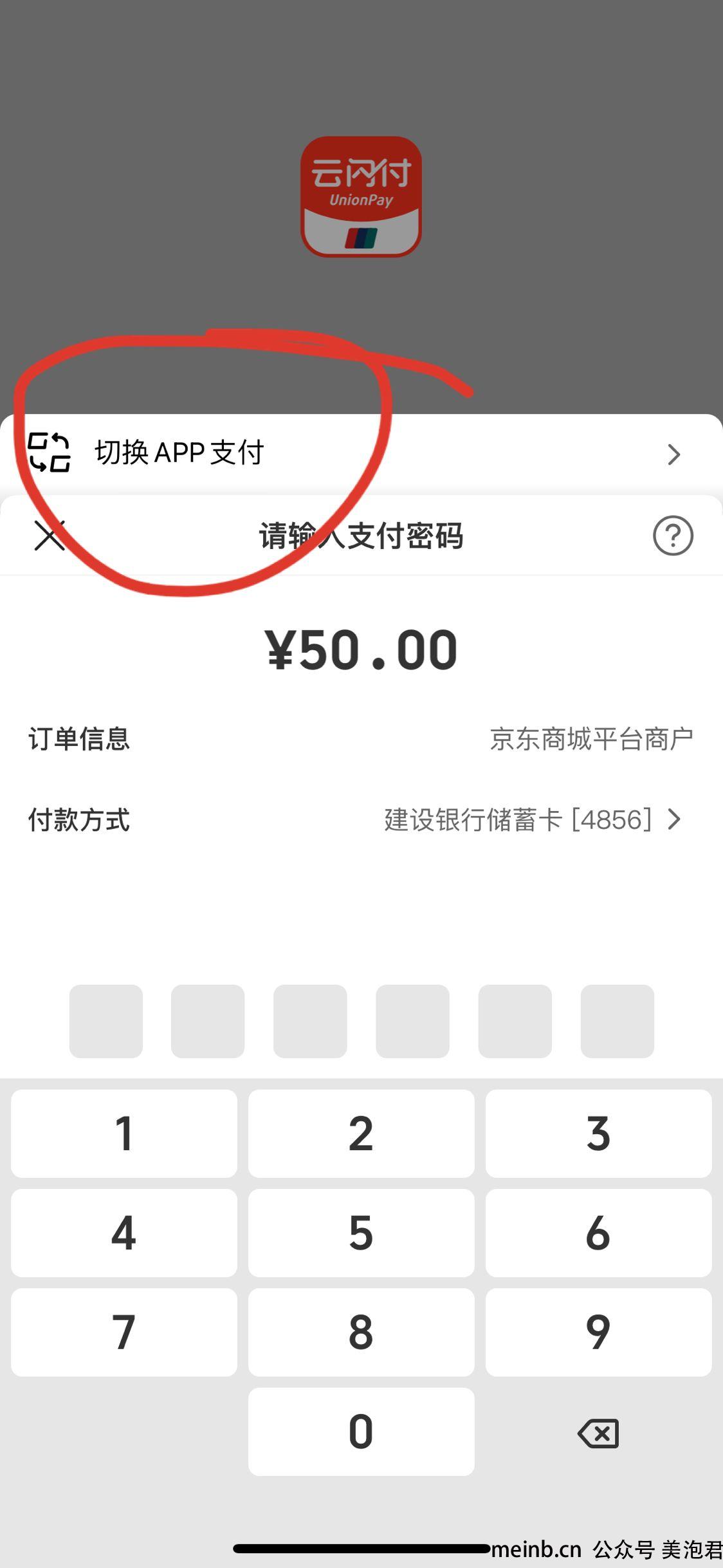This screenshot has height=1568, width=723.
Task: Enter digit 8 on the keypad
Action: pos(361,1332)
